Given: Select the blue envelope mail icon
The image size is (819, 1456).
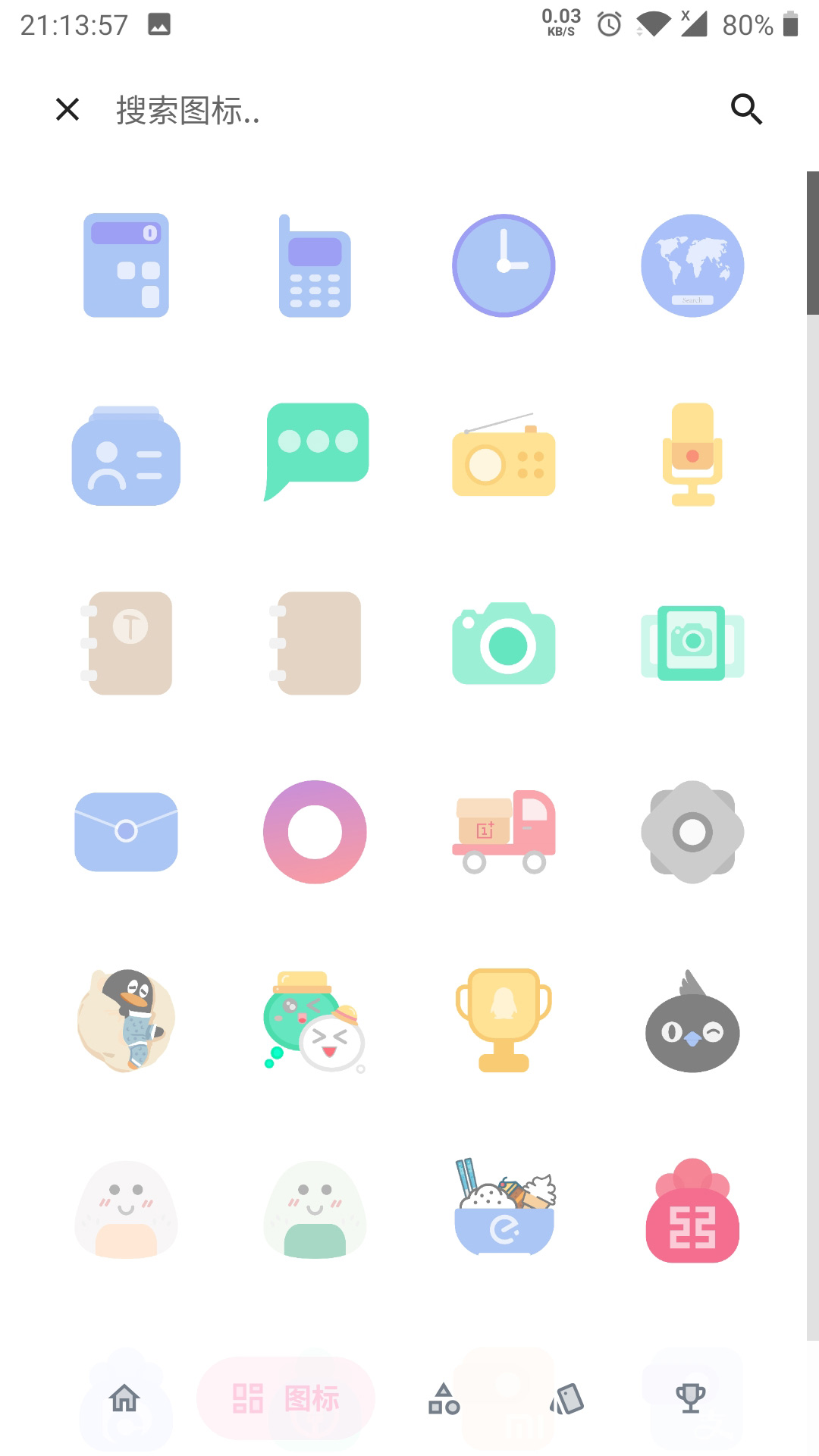Looking at the screenshot, I should tap(126, 832).
